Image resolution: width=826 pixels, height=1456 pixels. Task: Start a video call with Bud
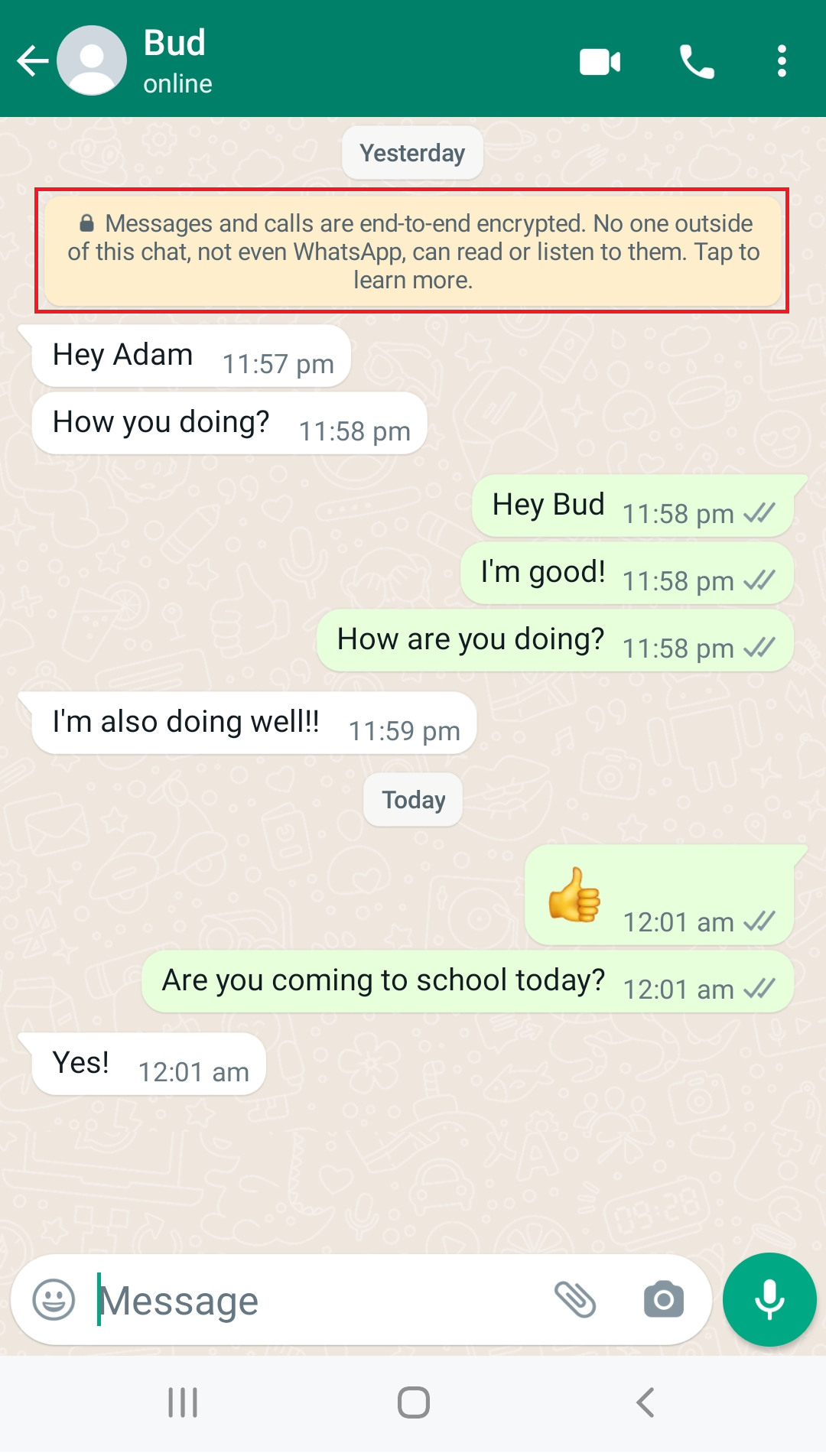(600, 61)
